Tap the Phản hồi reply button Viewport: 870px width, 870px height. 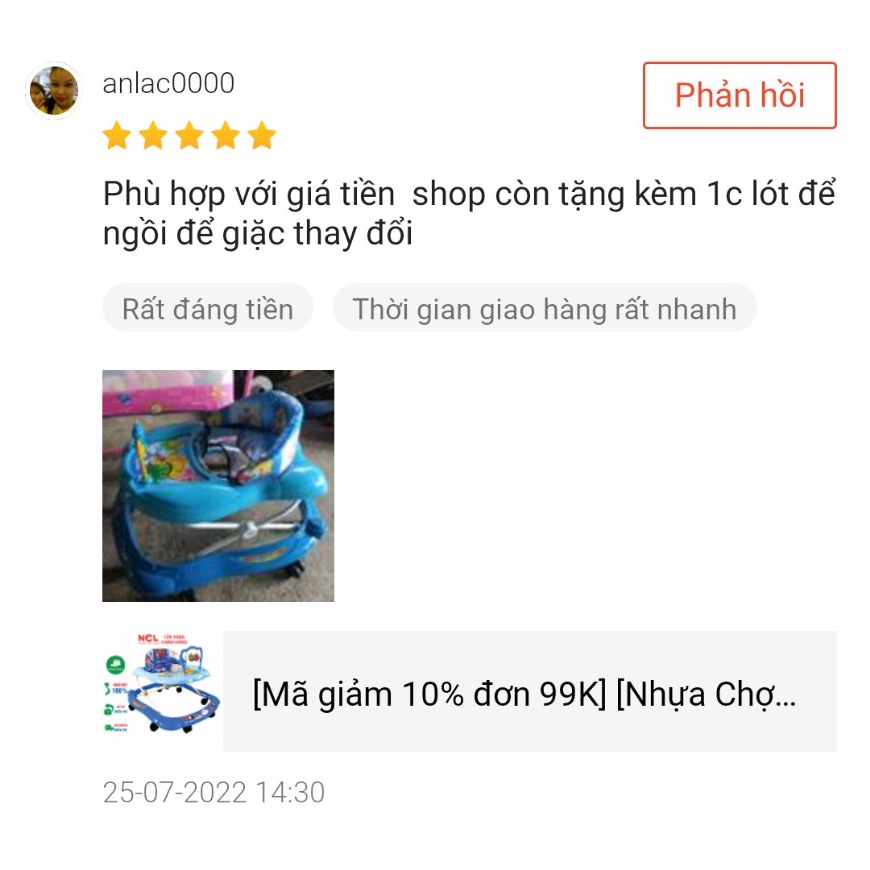[x=739, y=95]
